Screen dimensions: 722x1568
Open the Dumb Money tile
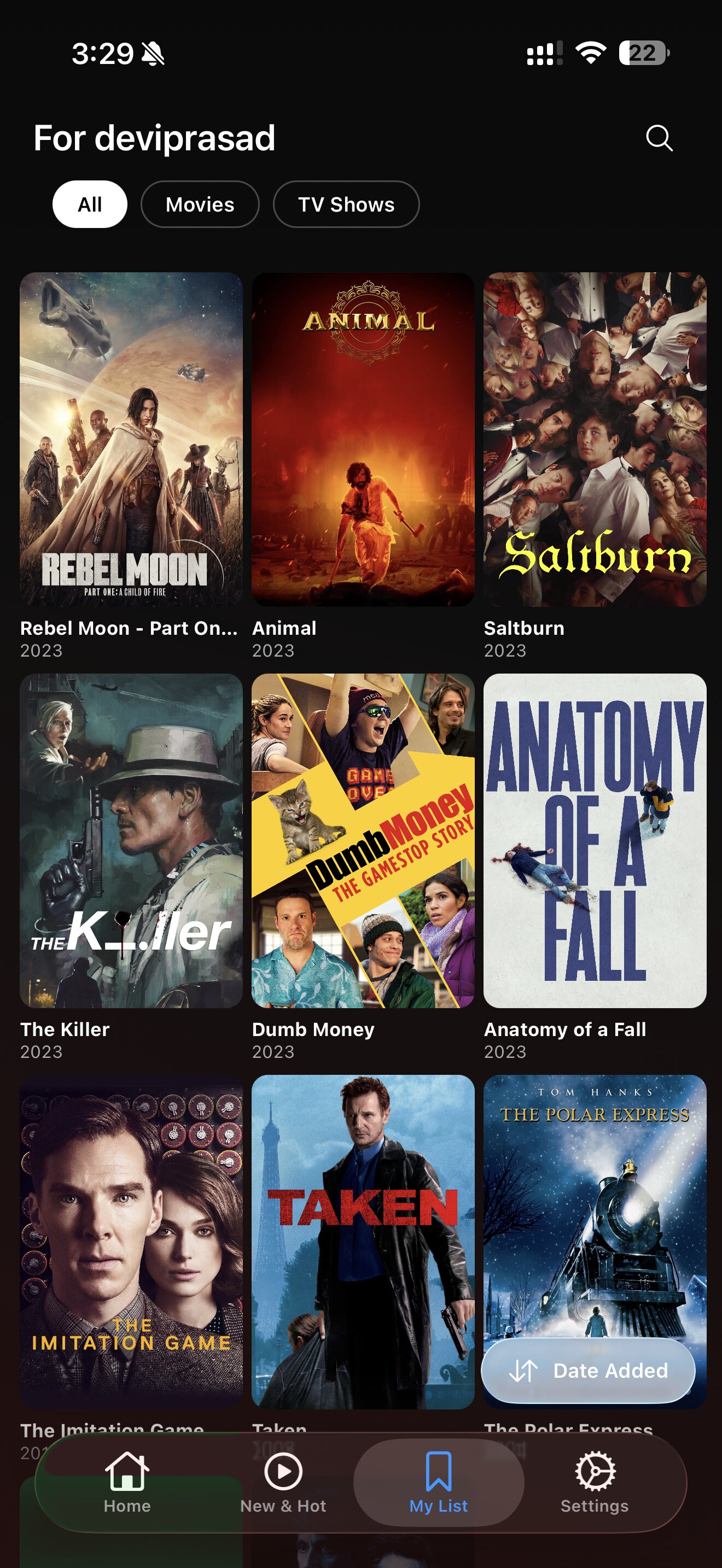363,840
